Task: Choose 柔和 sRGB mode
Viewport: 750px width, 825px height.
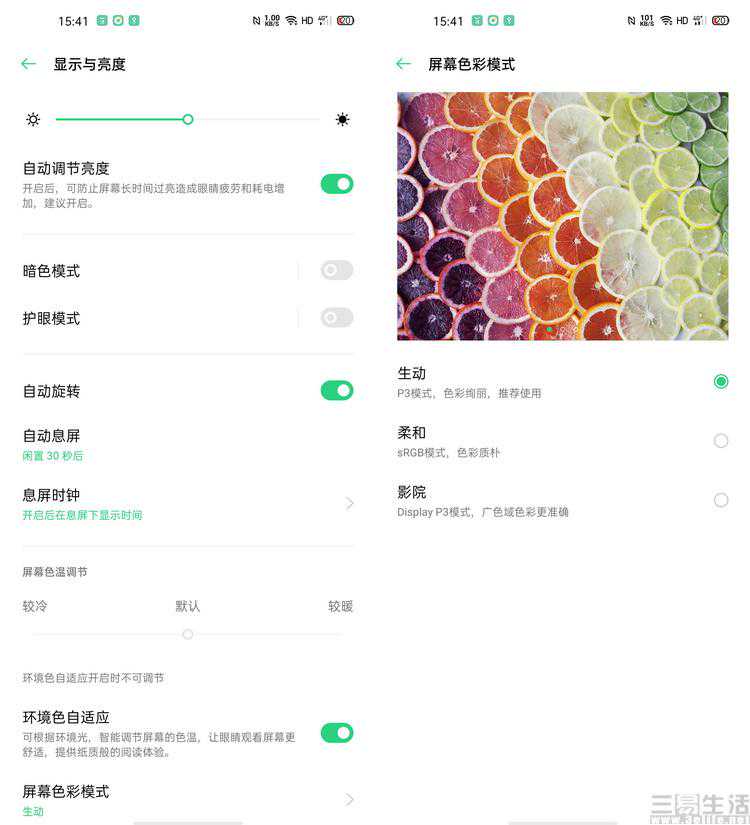Action: 720,441
